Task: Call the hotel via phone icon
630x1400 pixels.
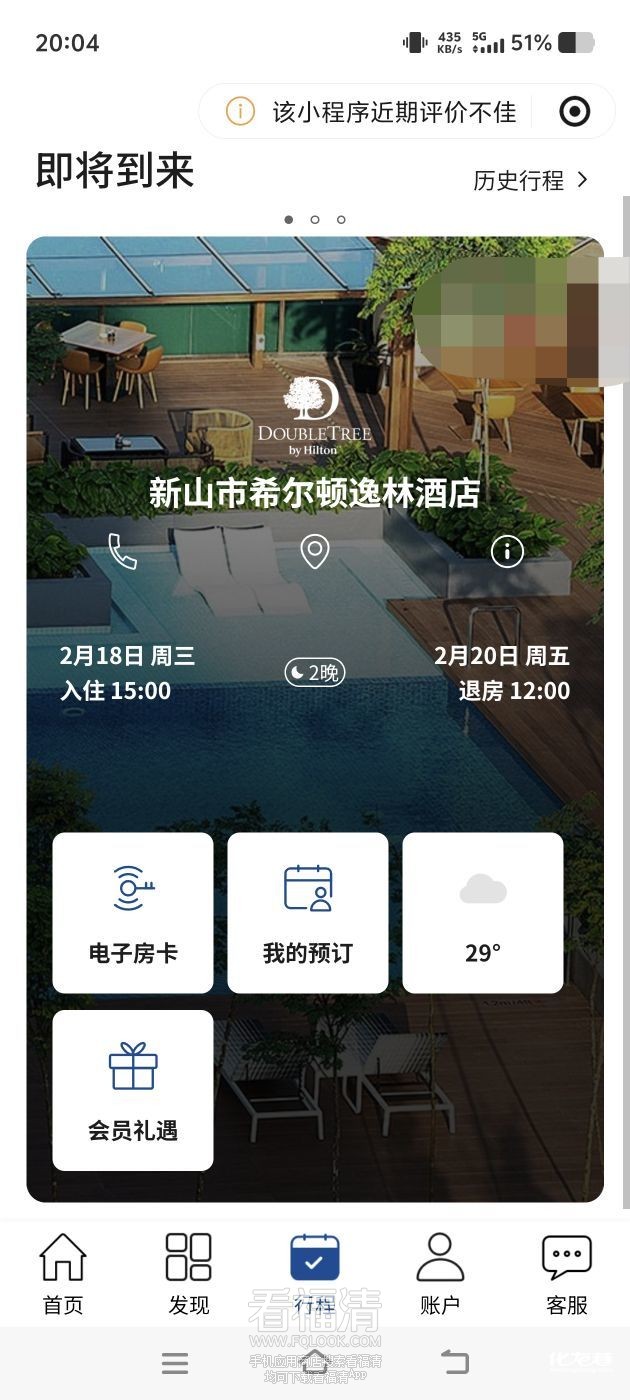Action: point(123,551)
